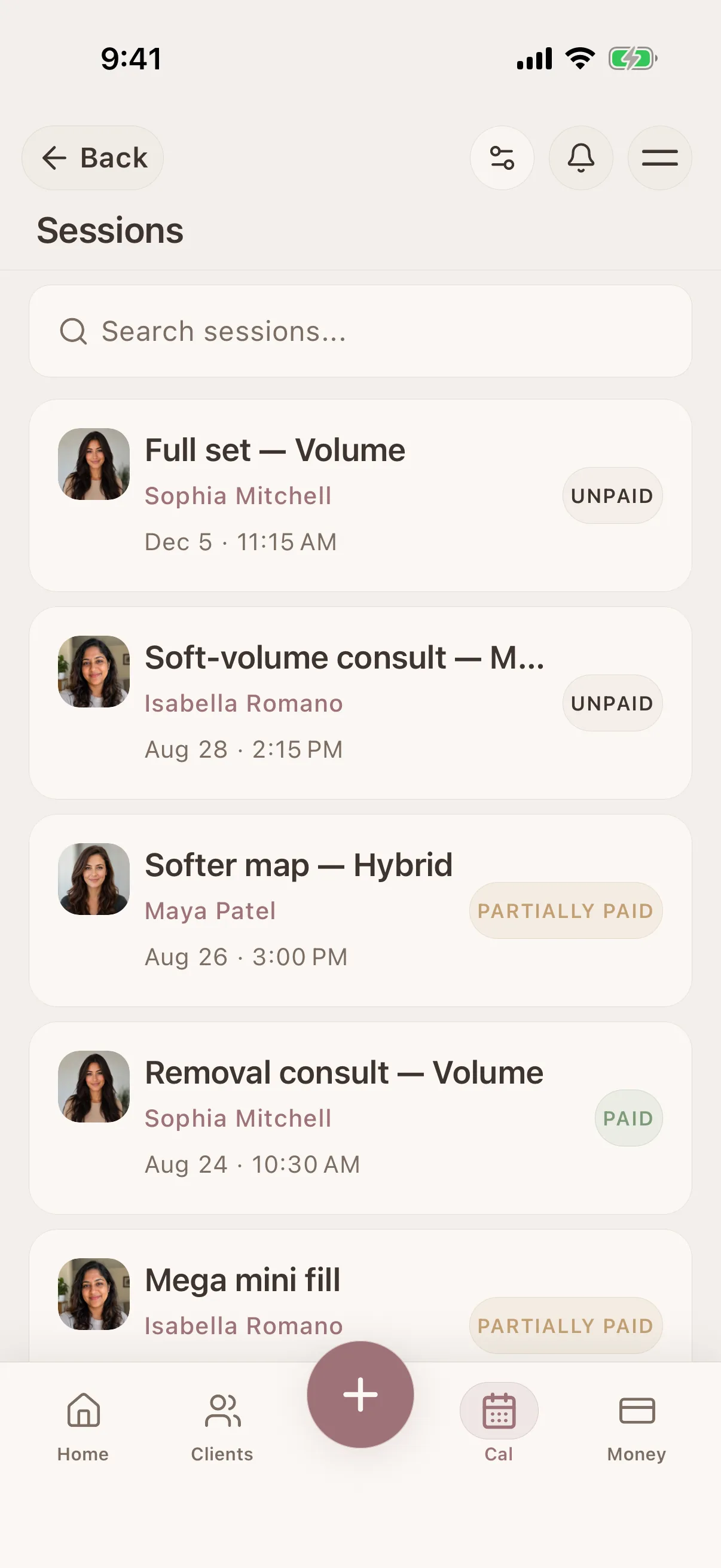Open the Removal consult — Volume session
Image resolution: width=721 pixels, height=1568 pixels.
click(360, 1118)
